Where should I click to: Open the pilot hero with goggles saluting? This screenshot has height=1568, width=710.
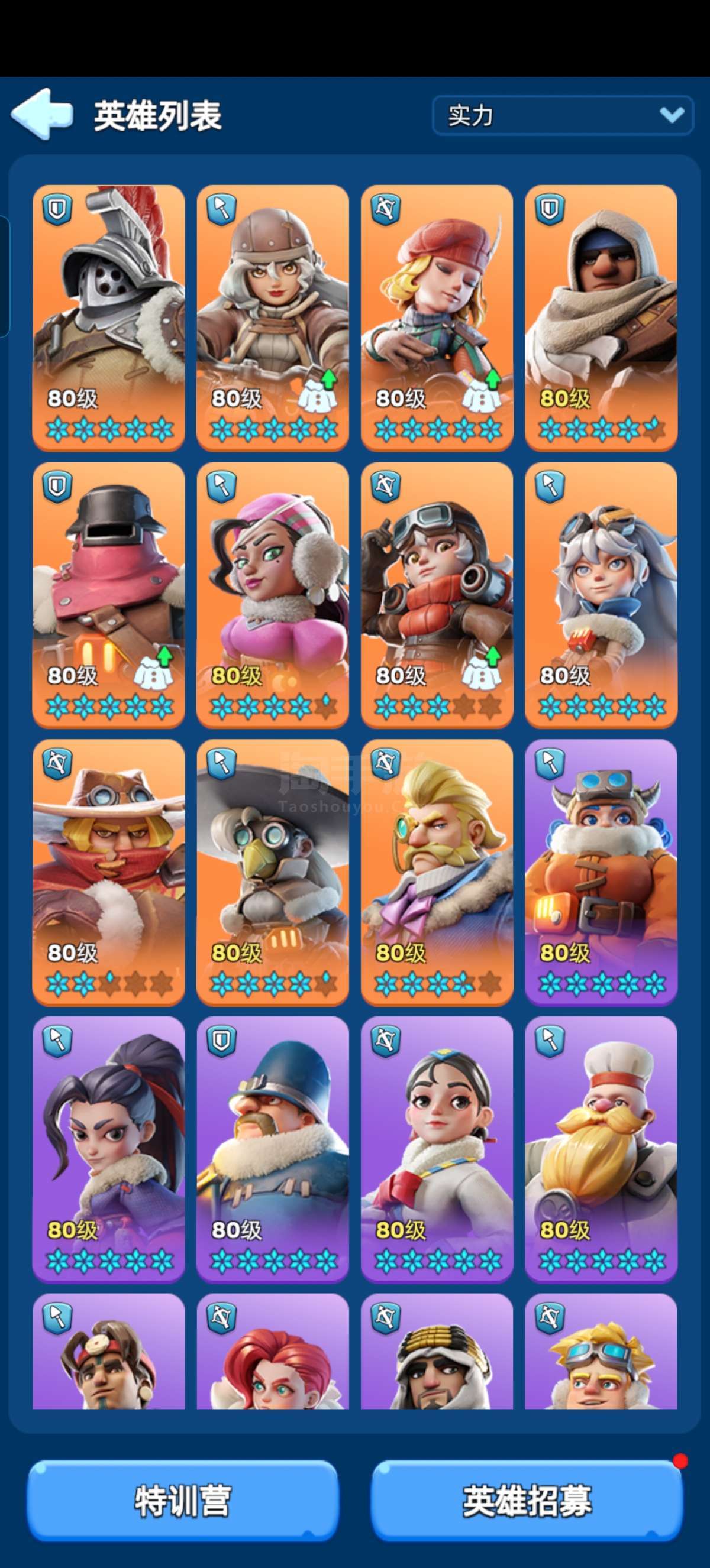click(x=437, y=595)
